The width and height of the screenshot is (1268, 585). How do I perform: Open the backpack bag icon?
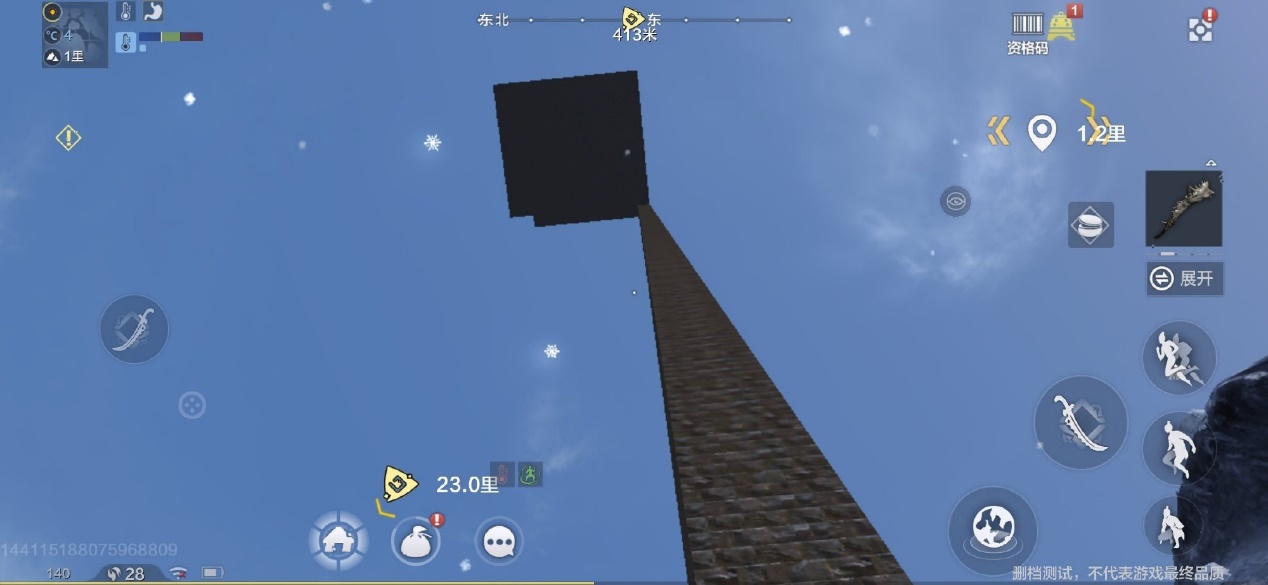(415, 542)
